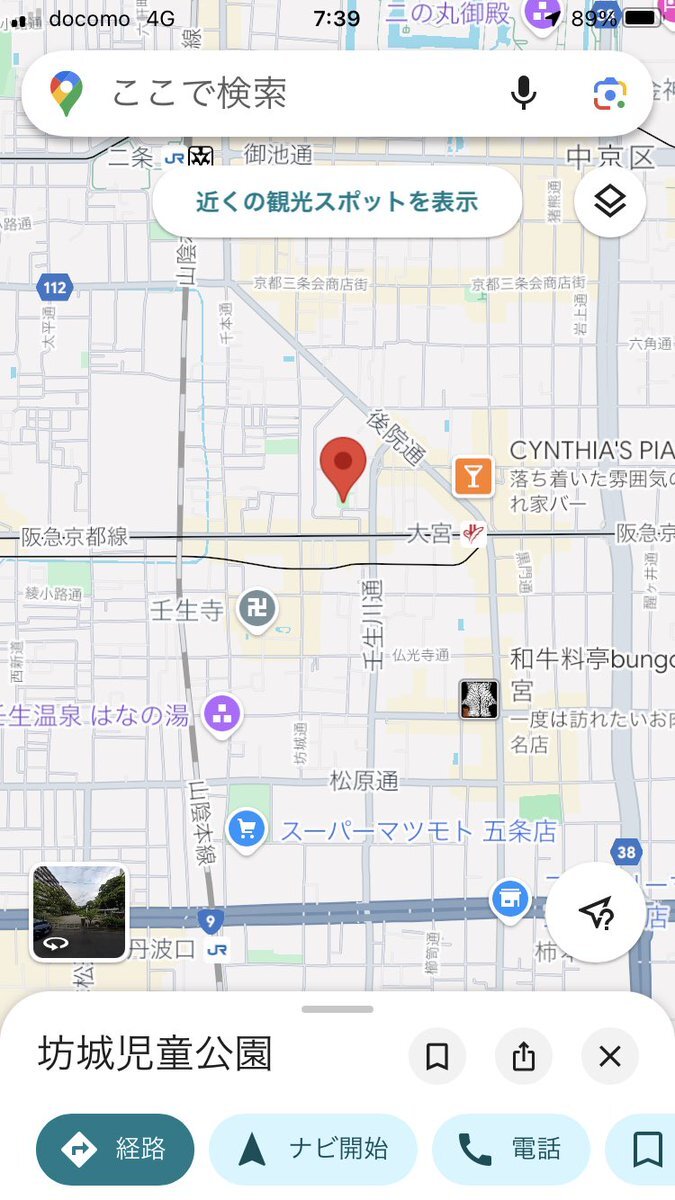675x1200 pixels.
Task: Center map on my current location
Action: click(x=595, y=912)
